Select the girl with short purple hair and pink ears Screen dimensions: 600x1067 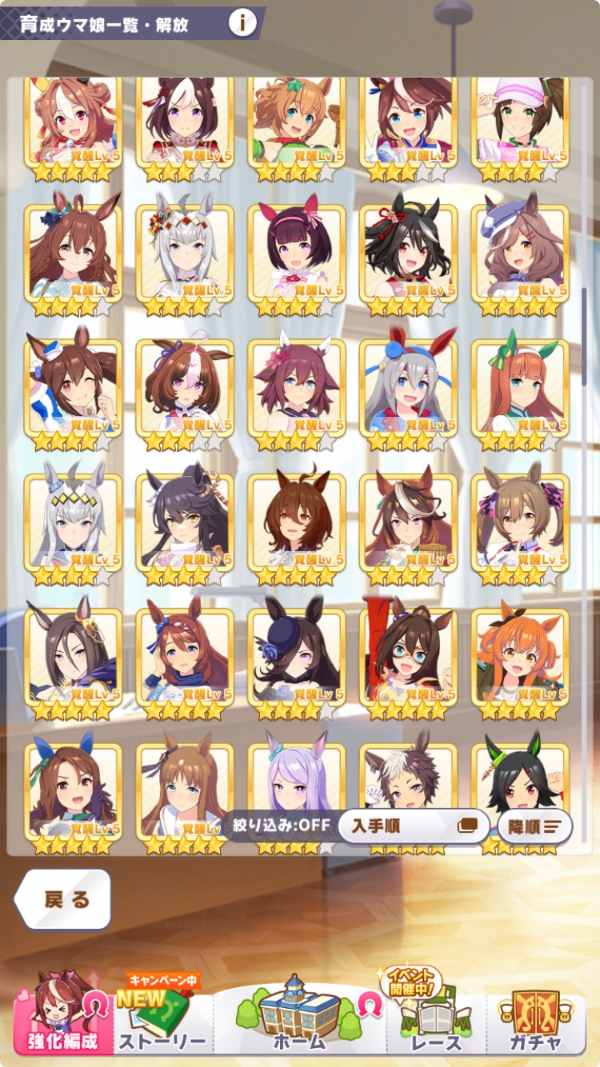point(297,253)
